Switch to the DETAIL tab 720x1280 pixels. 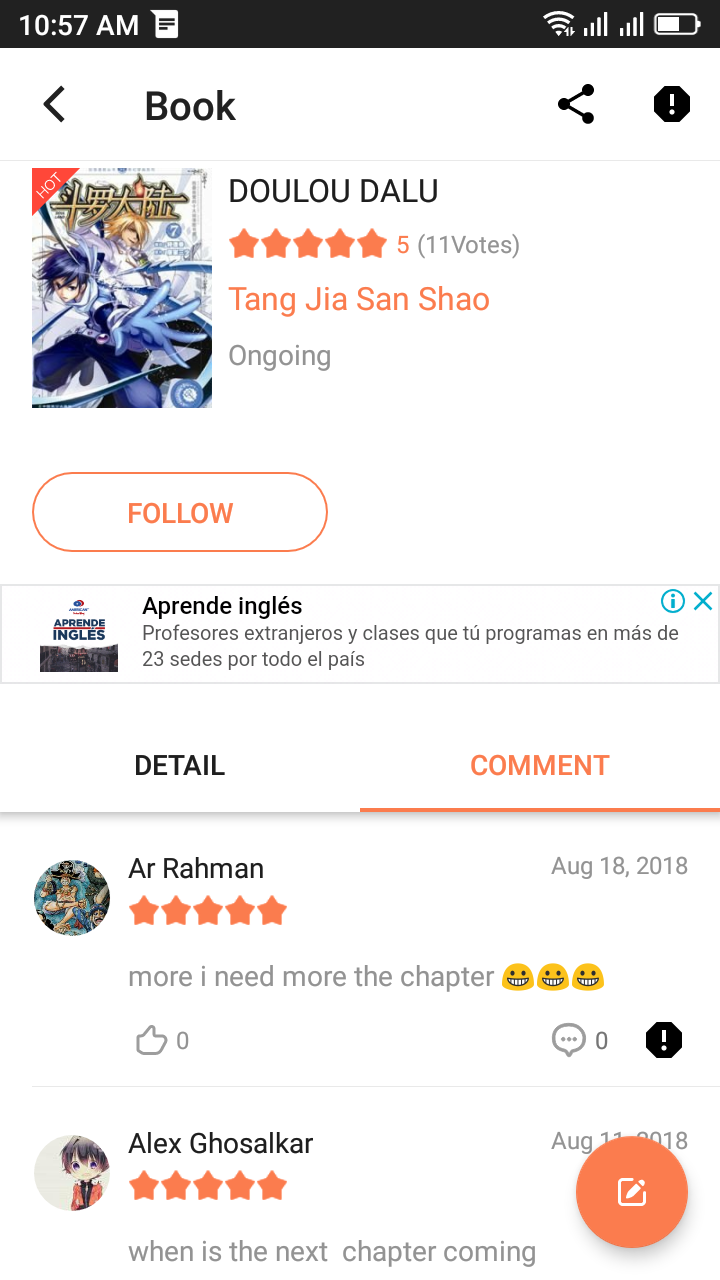pos(180,766)
